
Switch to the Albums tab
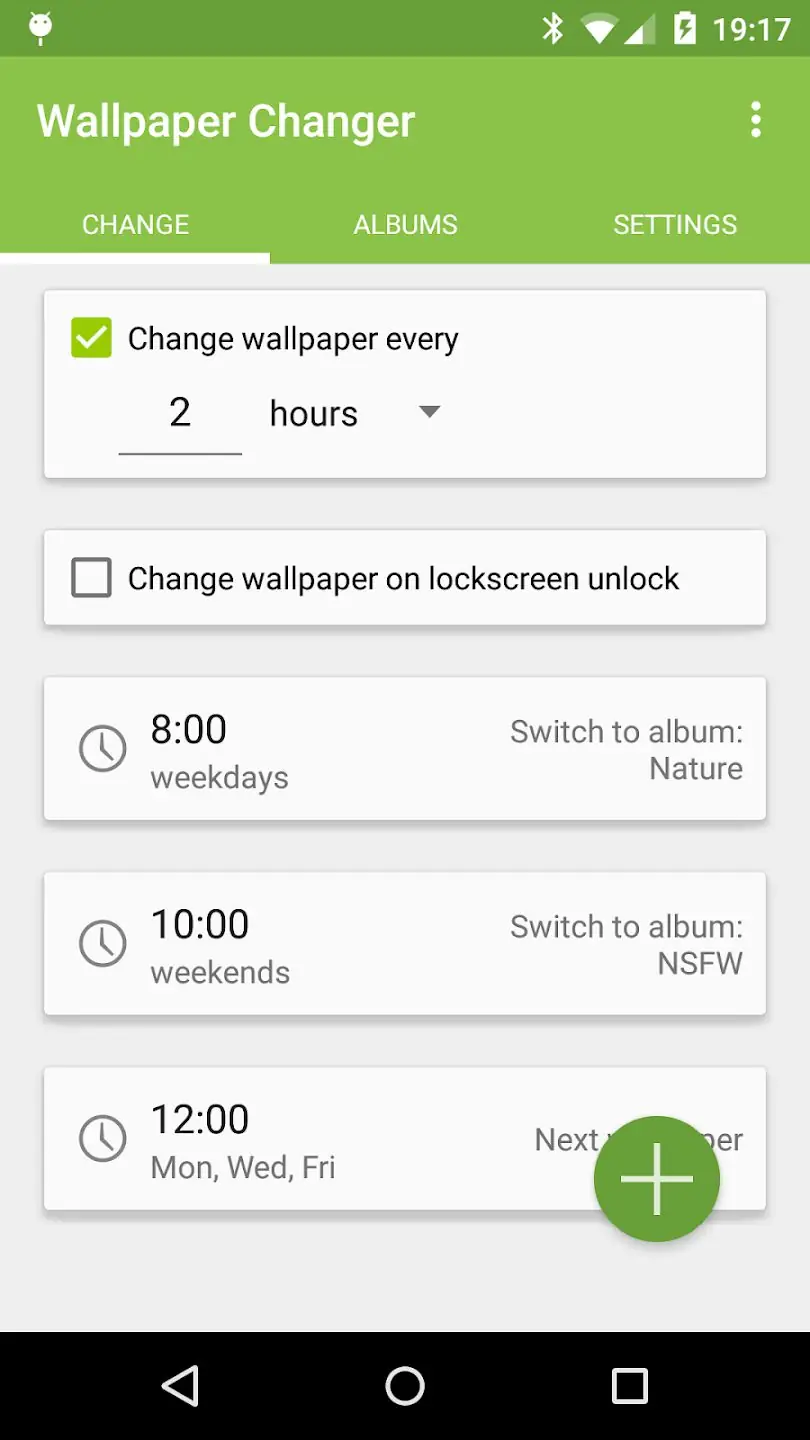point(405,225)
